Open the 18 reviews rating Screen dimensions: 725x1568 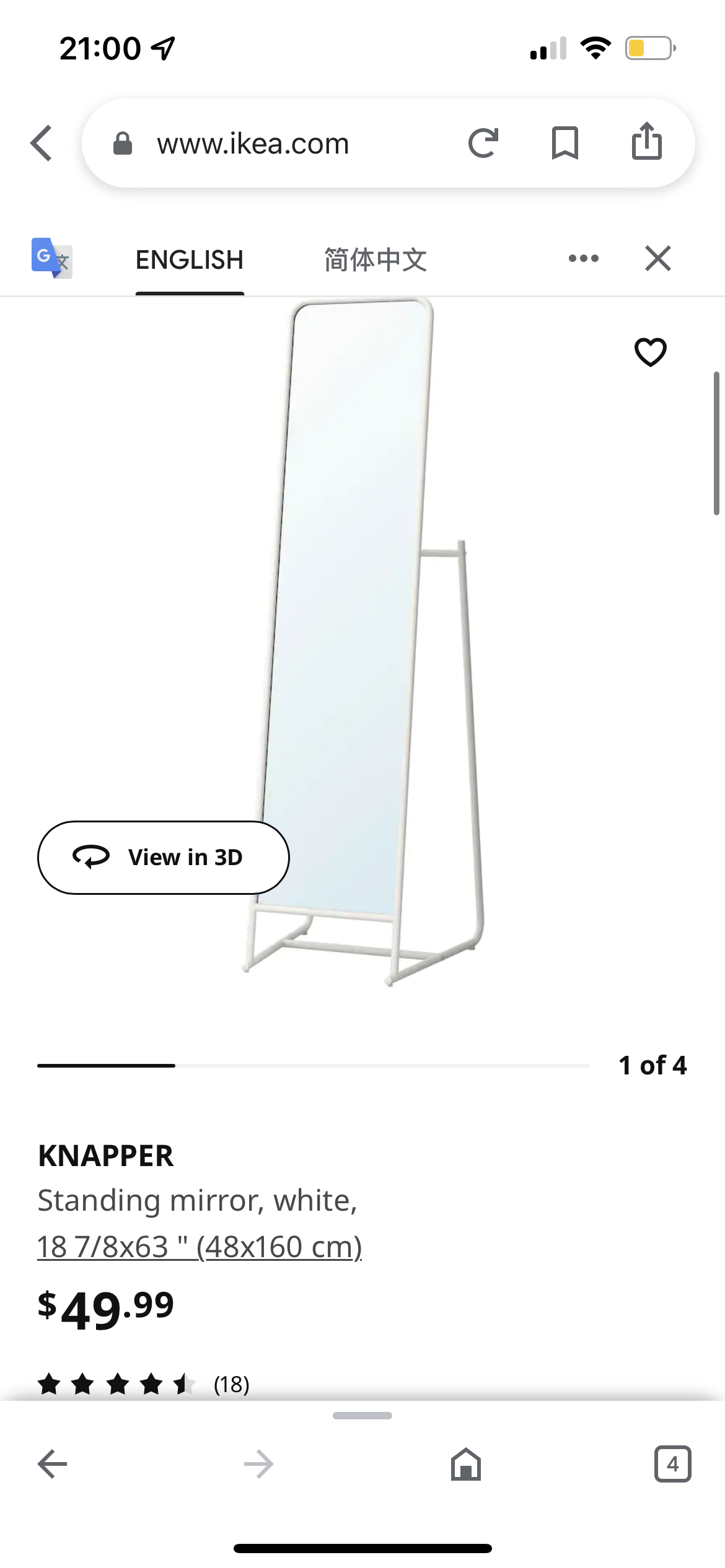pos(144,1384)
